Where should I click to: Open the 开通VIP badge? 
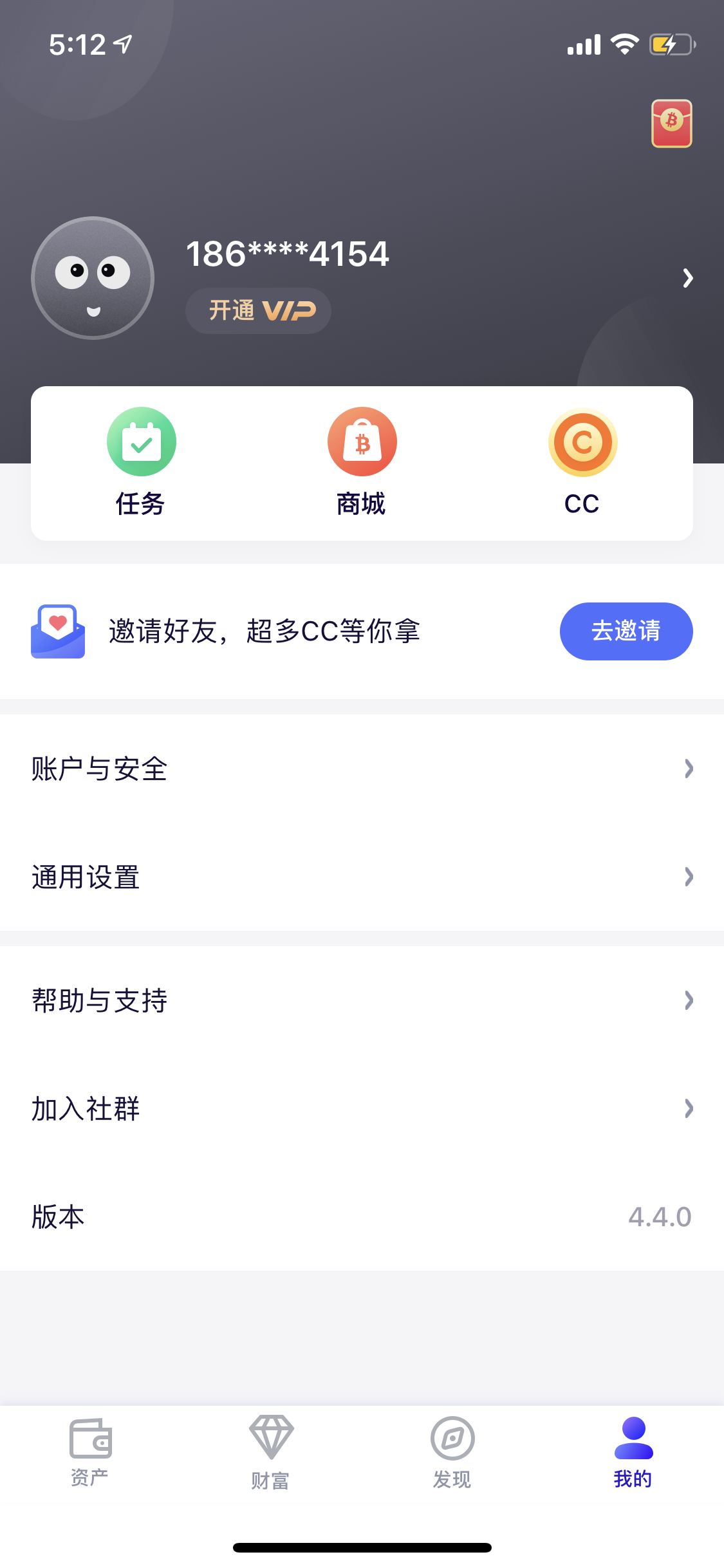[x=258, y=310]
